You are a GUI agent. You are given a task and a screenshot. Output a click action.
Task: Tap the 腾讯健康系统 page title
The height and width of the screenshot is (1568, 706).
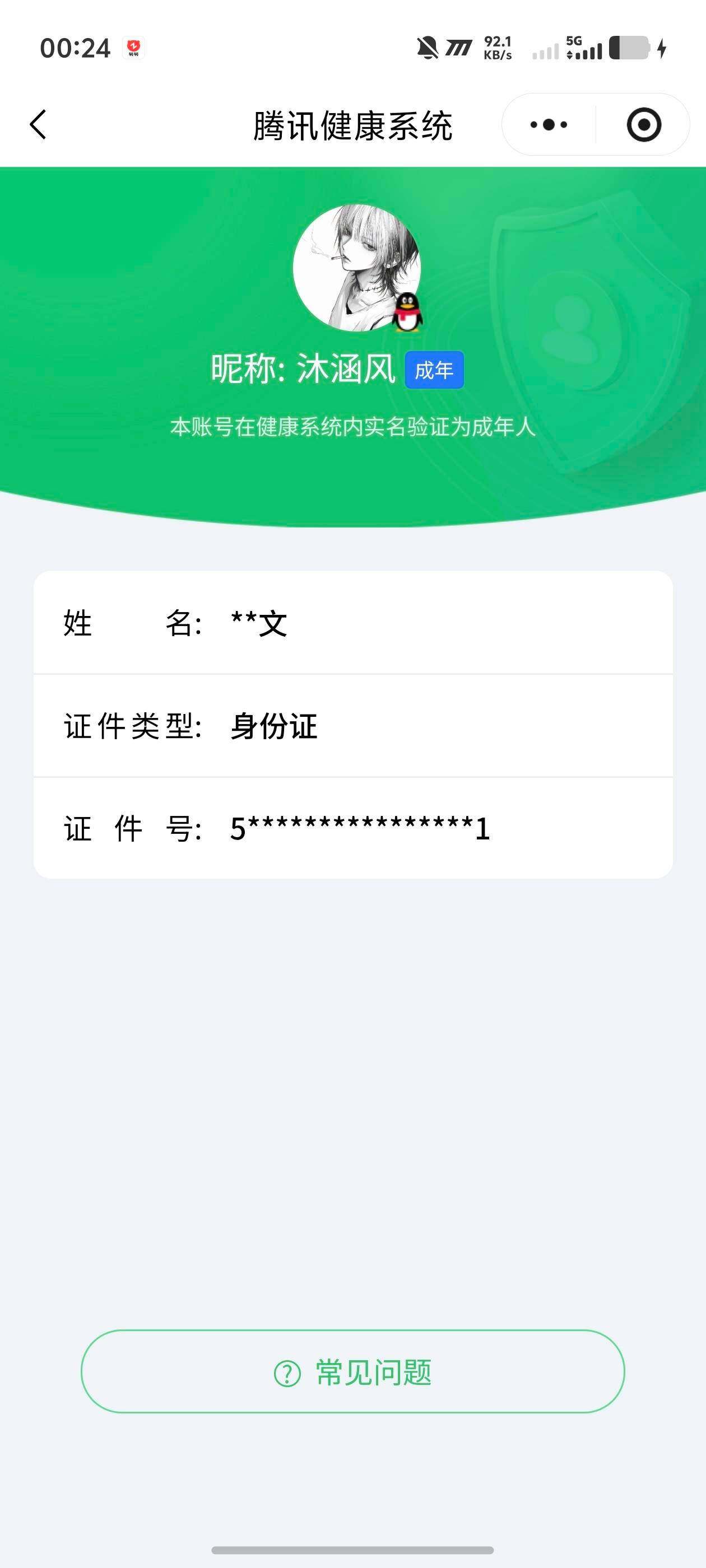352,126
